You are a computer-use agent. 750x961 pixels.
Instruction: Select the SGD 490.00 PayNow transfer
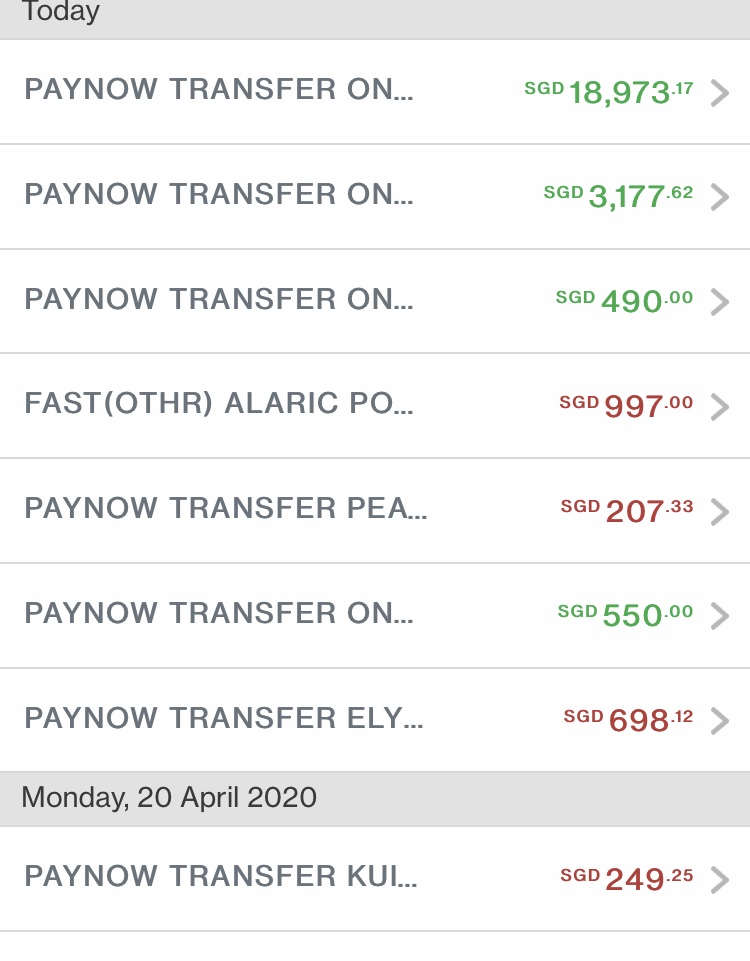pos(375,301)
